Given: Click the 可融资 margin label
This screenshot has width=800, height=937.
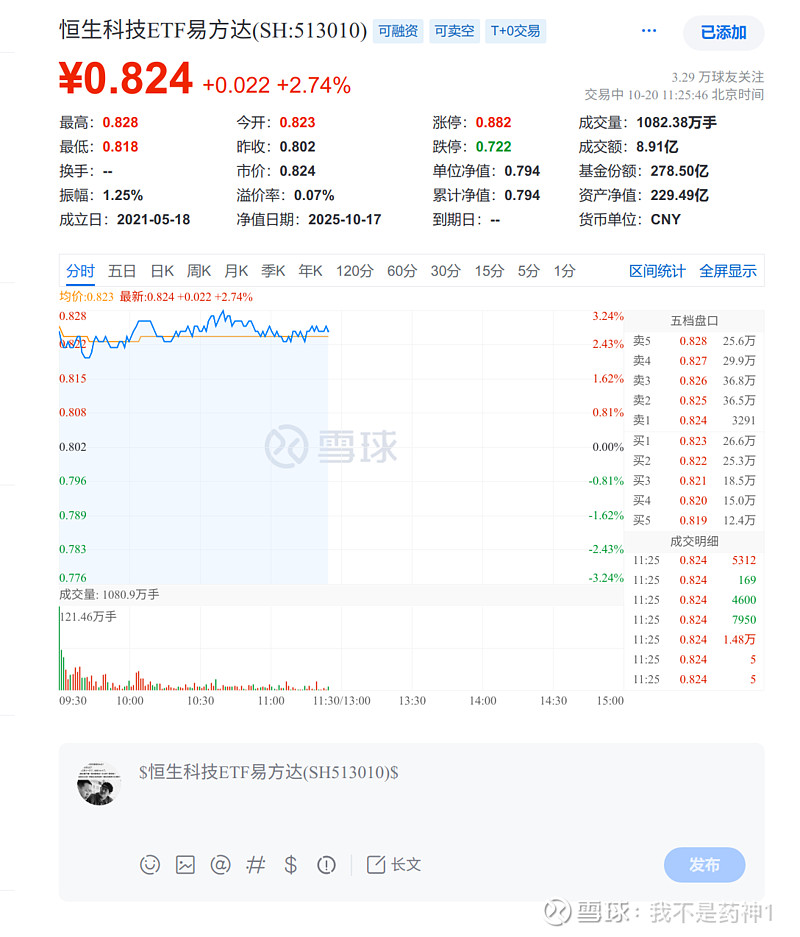Looking at the screenshot, I should click(398, 31).
